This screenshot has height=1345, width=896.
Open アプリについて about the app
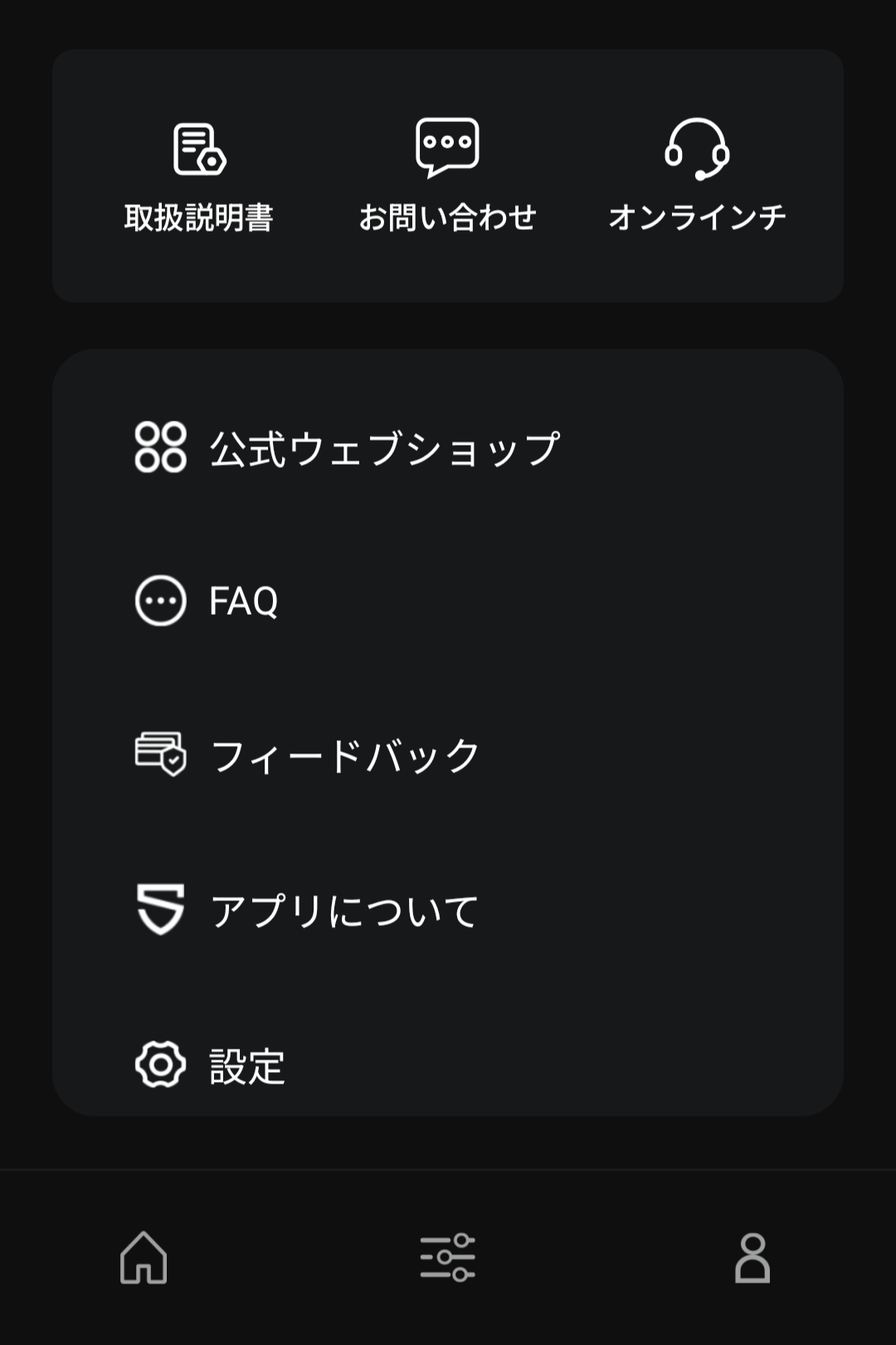(307, 910)
